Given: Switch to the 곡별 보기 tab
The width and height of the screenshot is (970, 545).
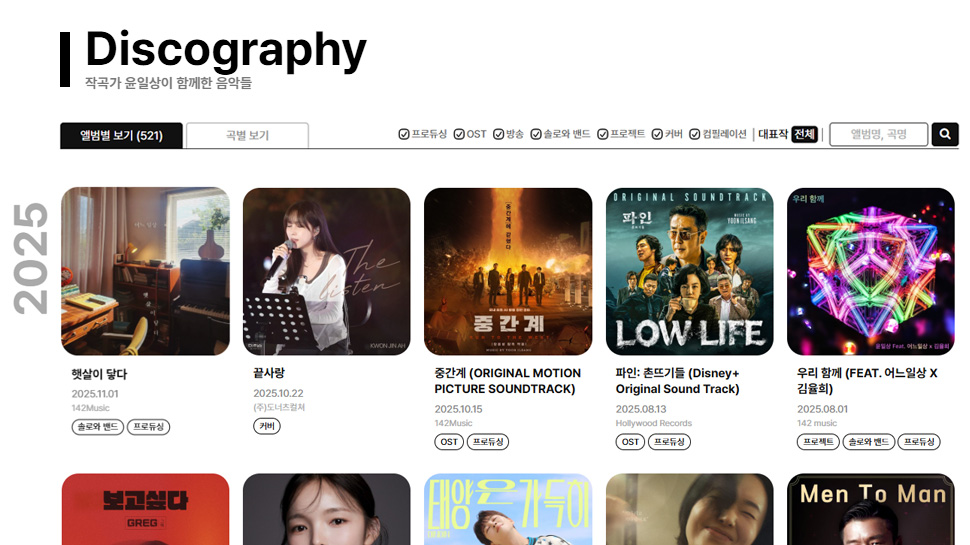Looking at the screenshot, I should click(247, 136).
